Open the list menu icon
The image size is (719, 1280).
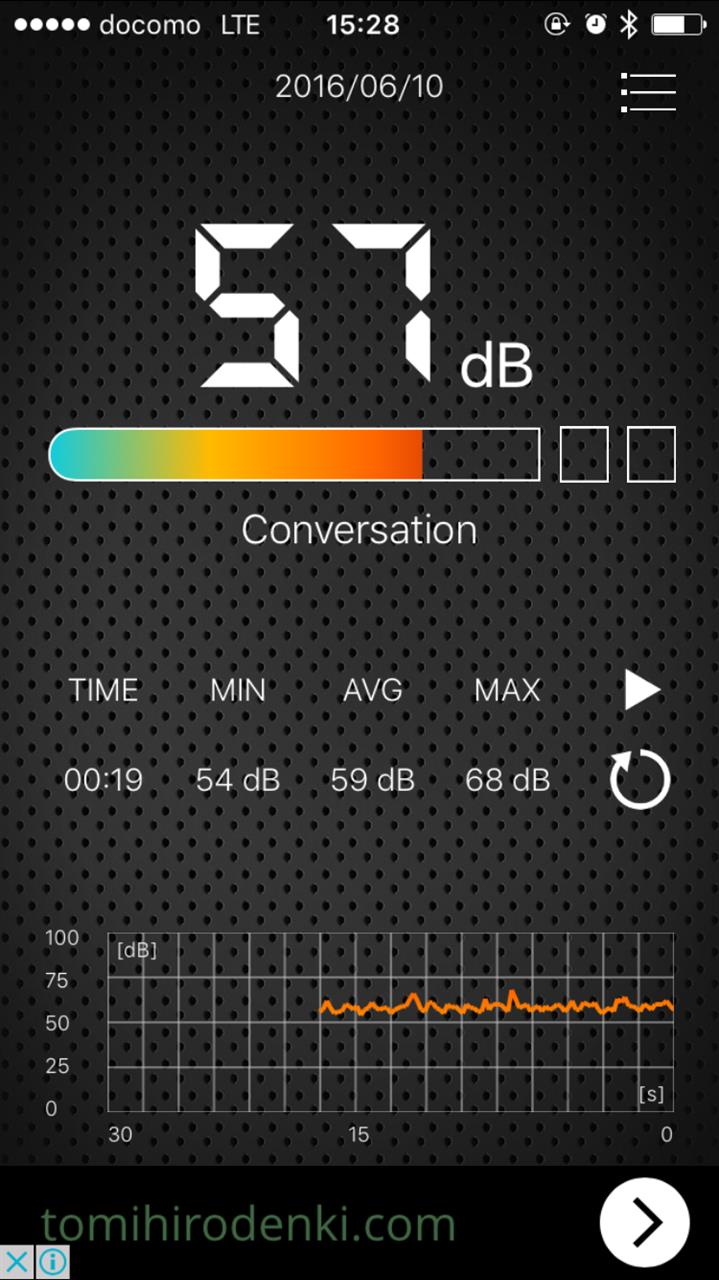(648, 92)
